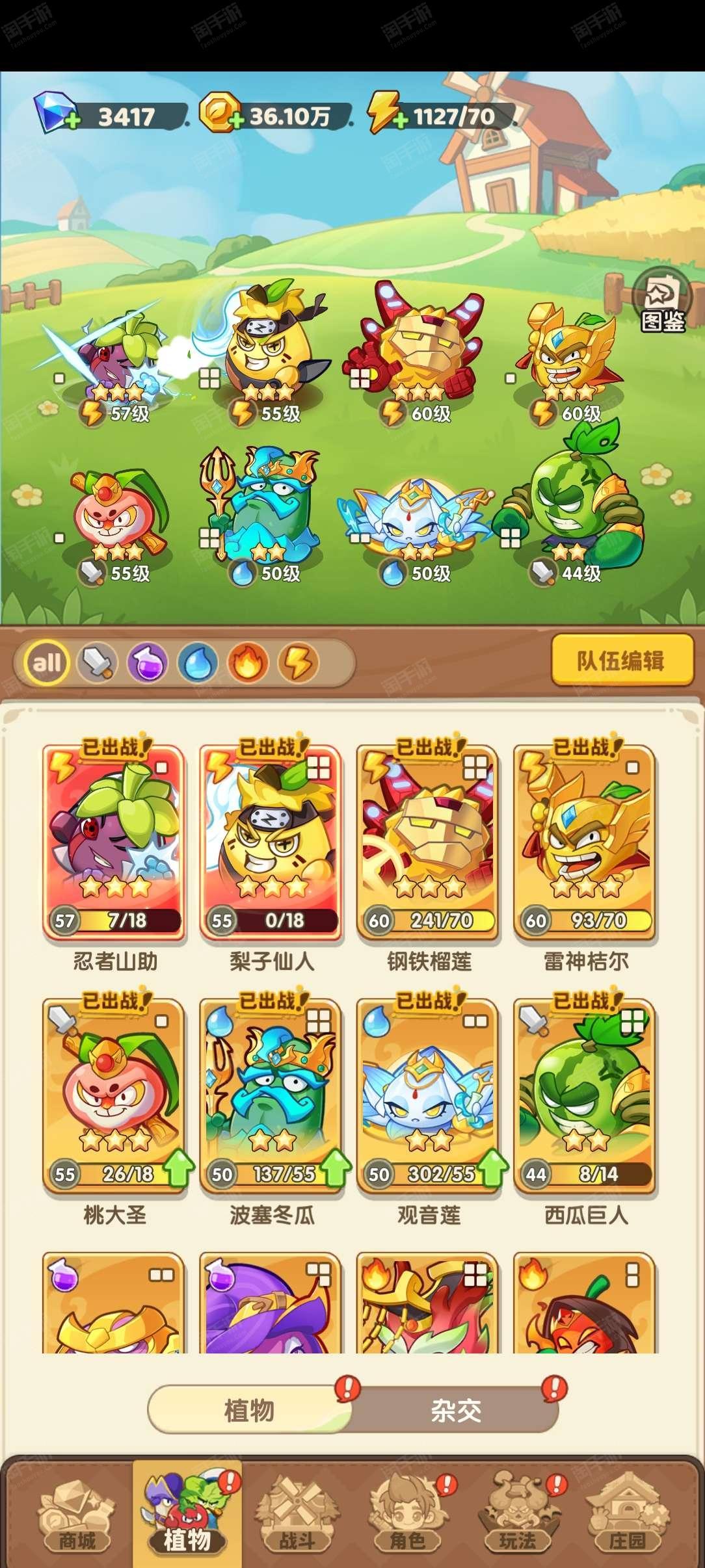Filter plants by the purple potion type
The height and width of the screenshot is (1568, 705).
click(147, 663)
